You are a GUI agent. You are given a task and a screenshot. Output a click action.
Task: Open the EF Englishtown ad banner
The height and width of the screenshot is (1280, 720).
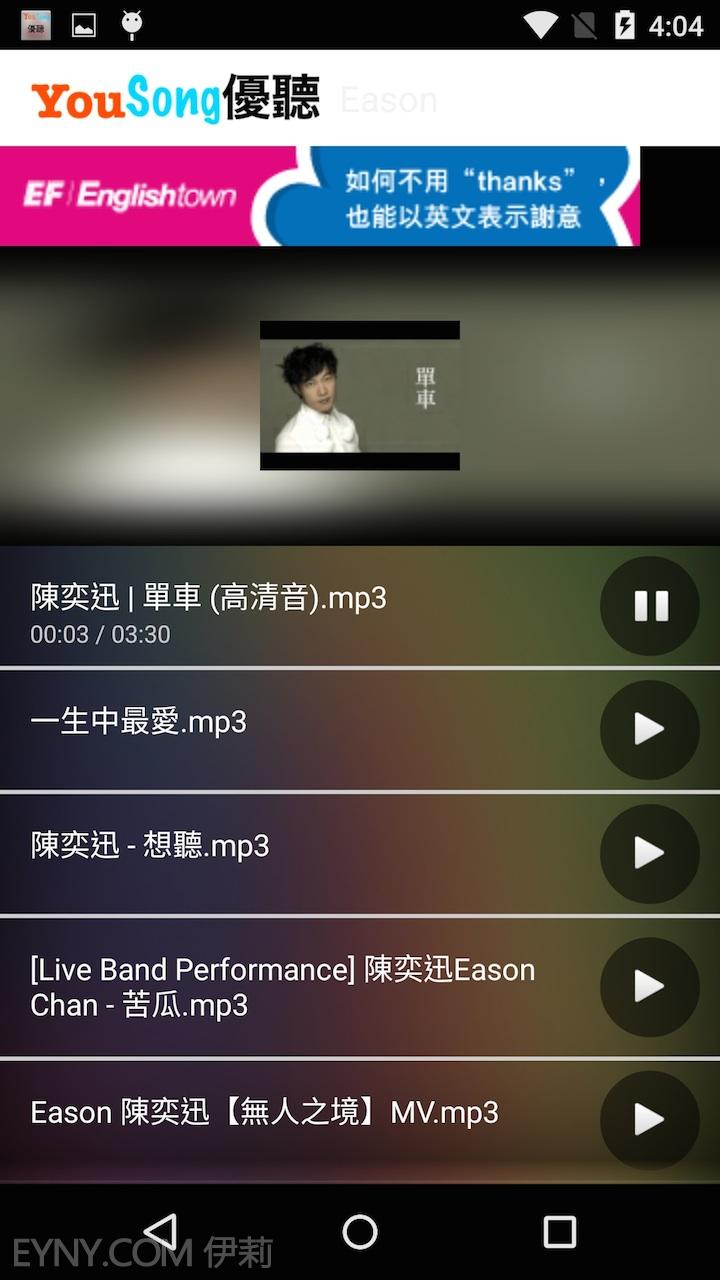320,196
